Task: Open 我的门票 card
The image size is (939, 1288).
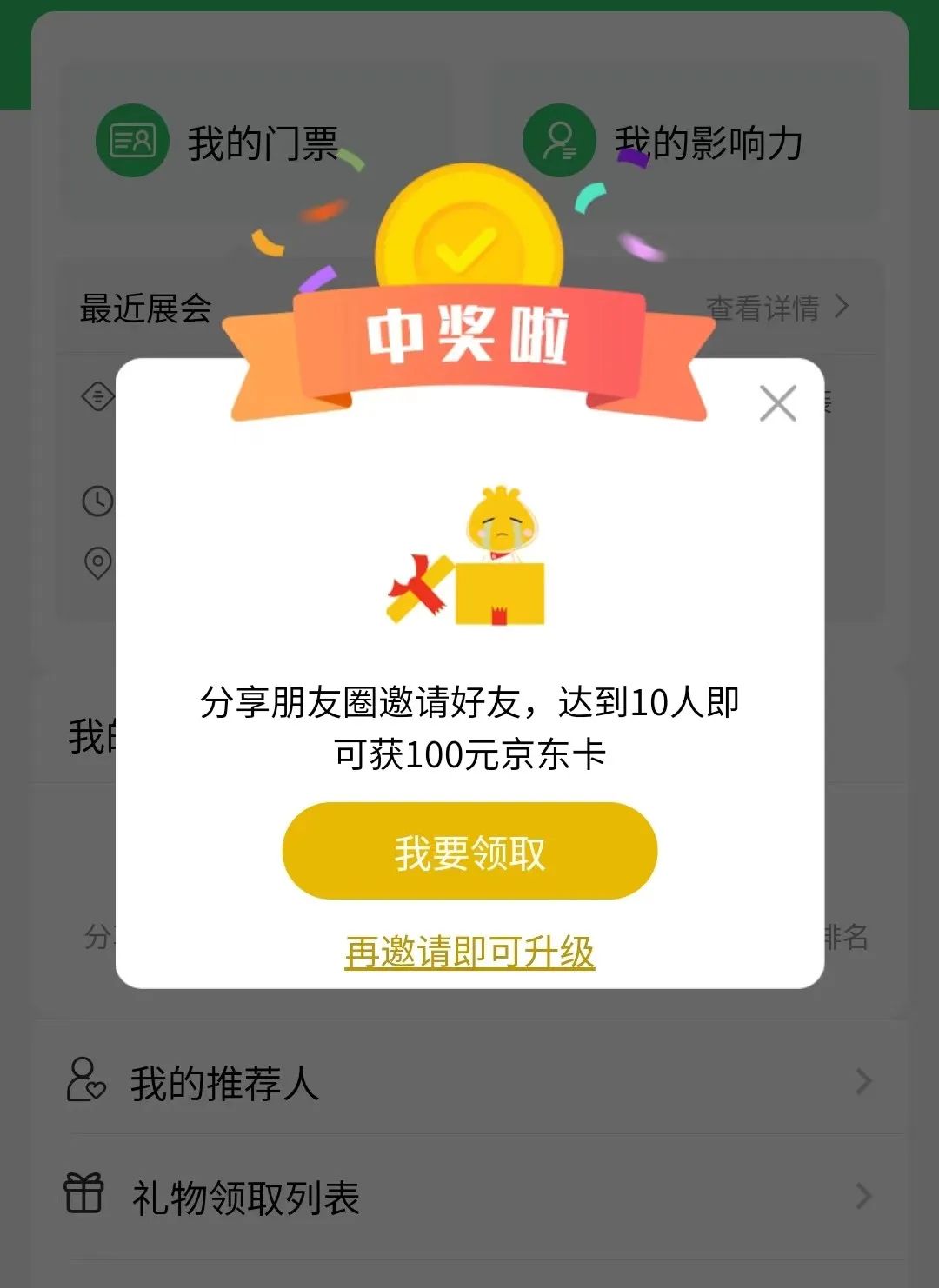Action: coord(217,142)
